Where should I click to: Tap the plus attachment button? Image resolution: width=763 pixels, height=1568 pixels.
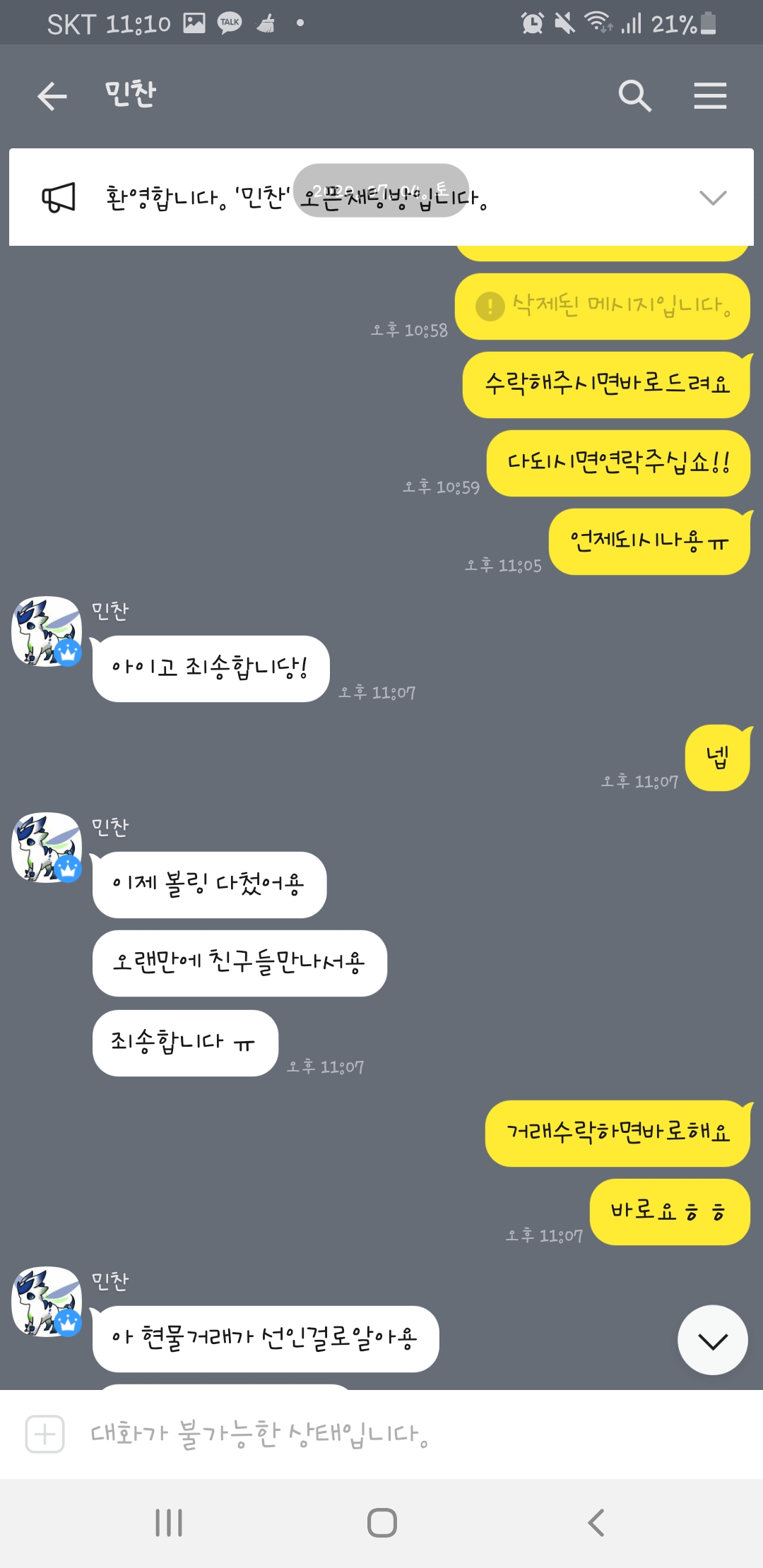(45, 1435)
